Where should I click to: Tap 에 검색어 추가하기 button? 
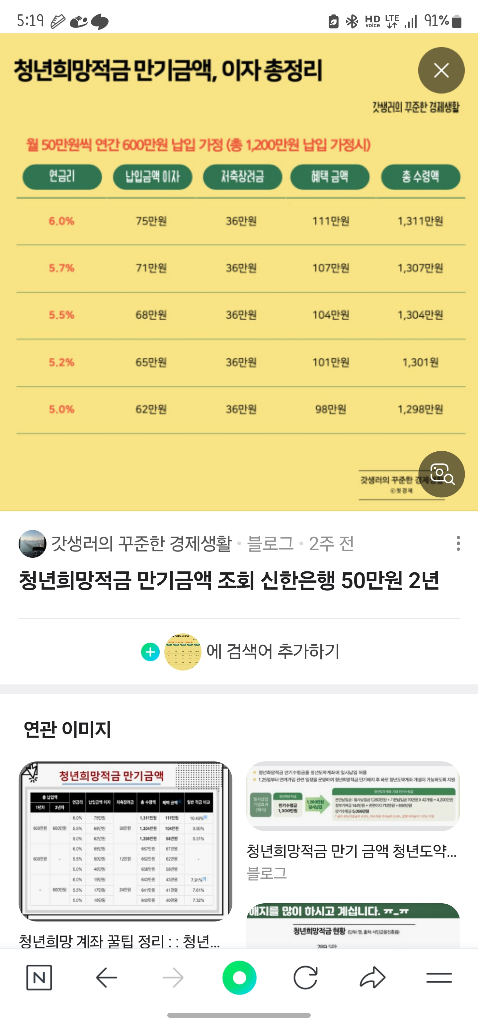pyautogui.click(x=239, y=651)
